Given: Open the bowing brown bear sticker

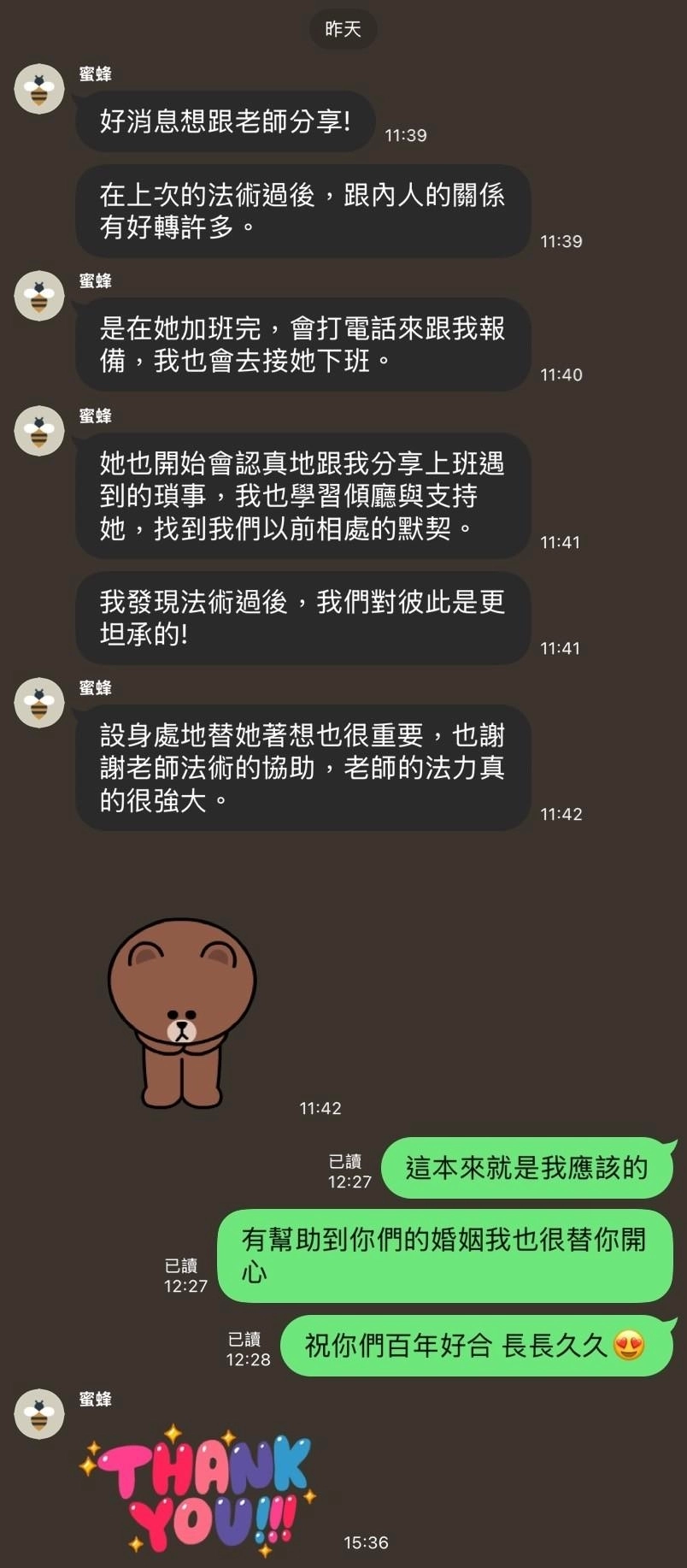Looking at the screenshot, I should (x=181, y=1014).
